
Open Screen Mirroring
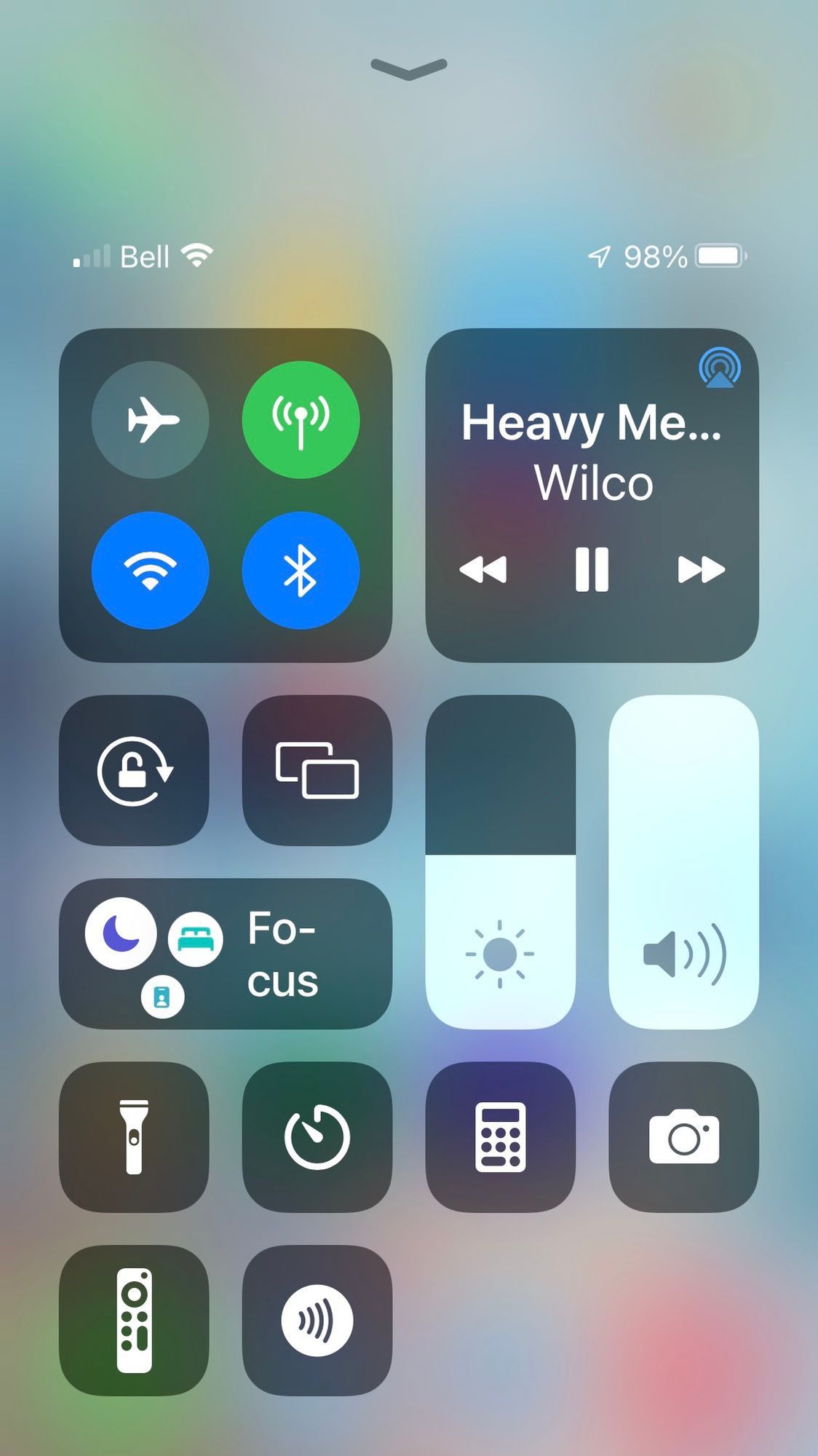[x=317, y=770]
